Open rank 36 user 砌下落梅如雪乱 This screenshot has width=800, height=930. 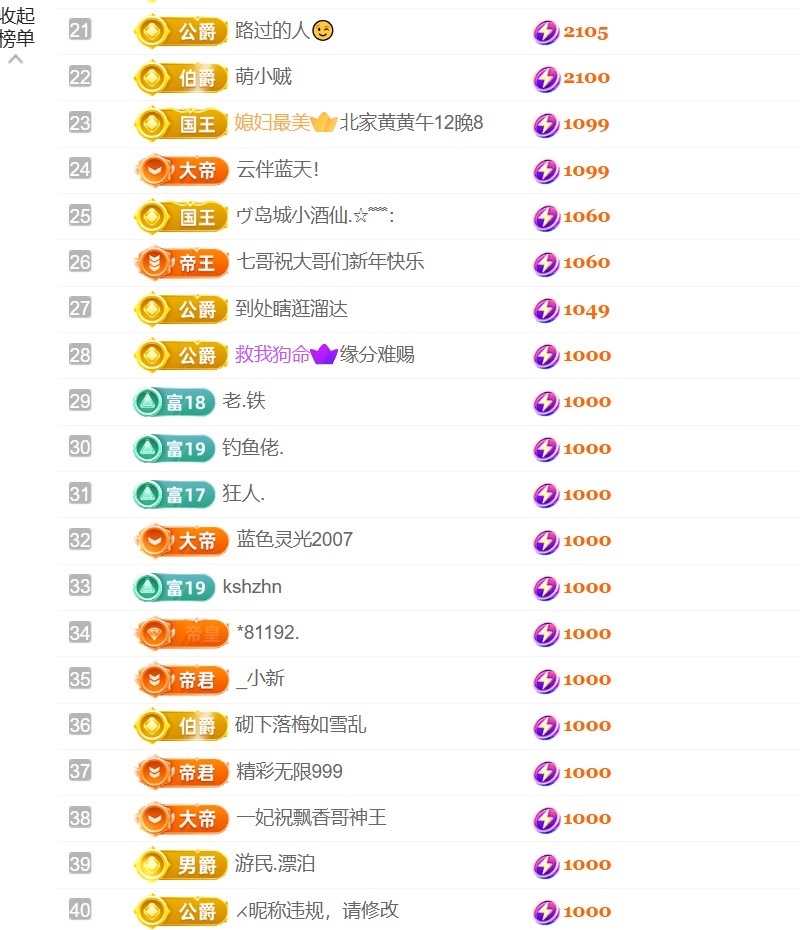[x=301, y=725]
